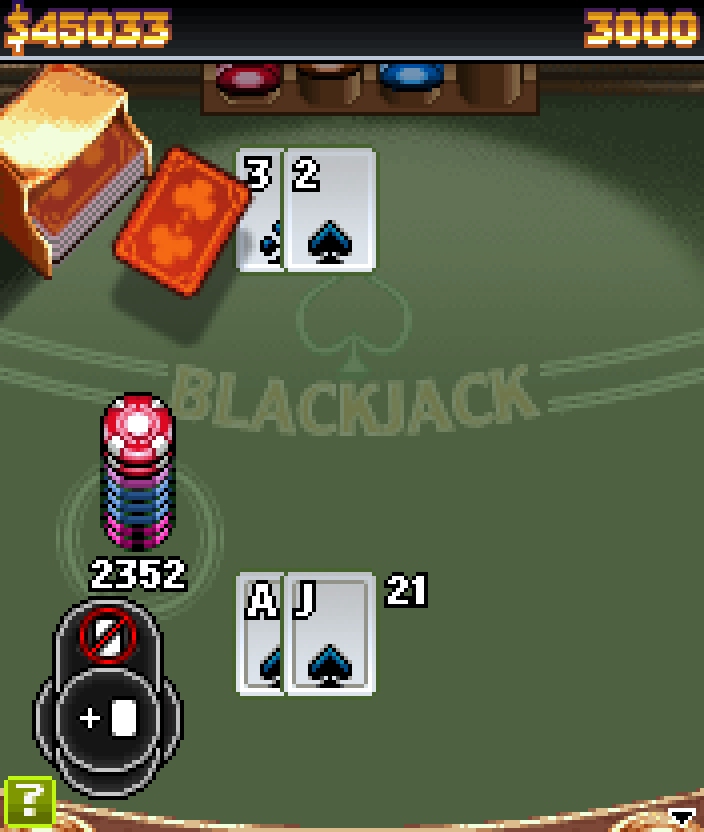
Task: Hit for another card
Action: [x=108, y=718]
